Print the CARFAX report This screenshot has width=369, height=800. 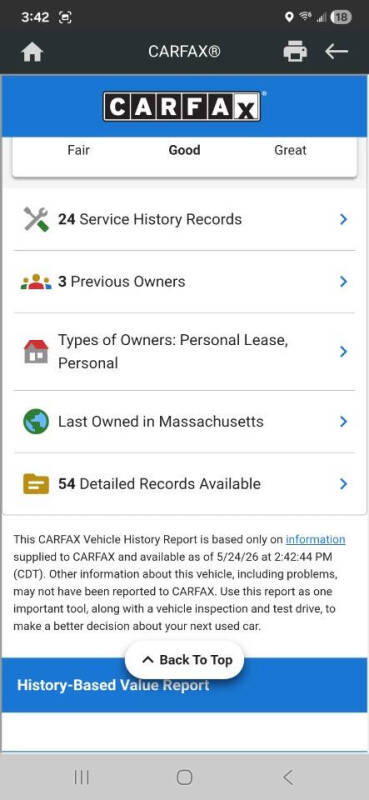295,52
